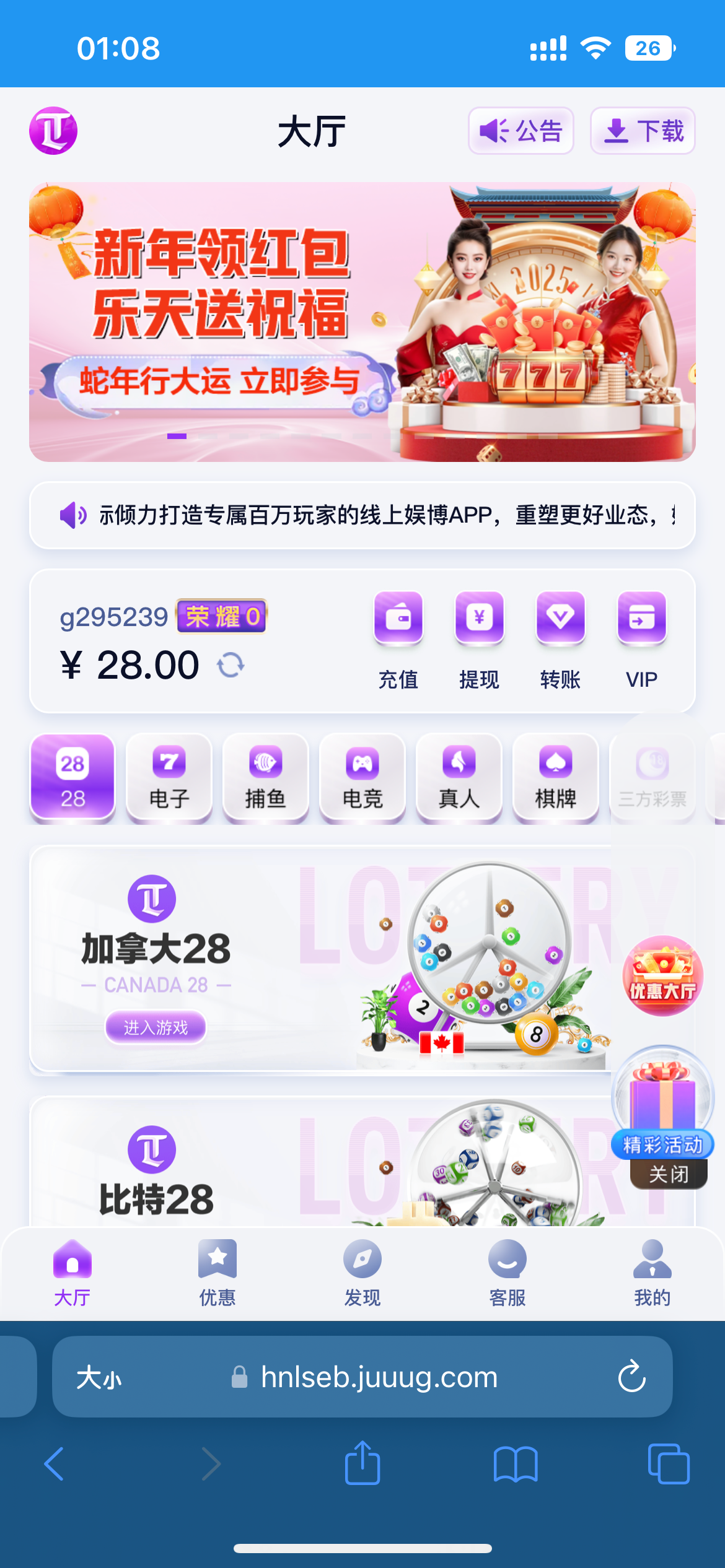This screenshot has width=725, height=1568.
Task: Select the 棋牌 game category
Action: [556, 778]
